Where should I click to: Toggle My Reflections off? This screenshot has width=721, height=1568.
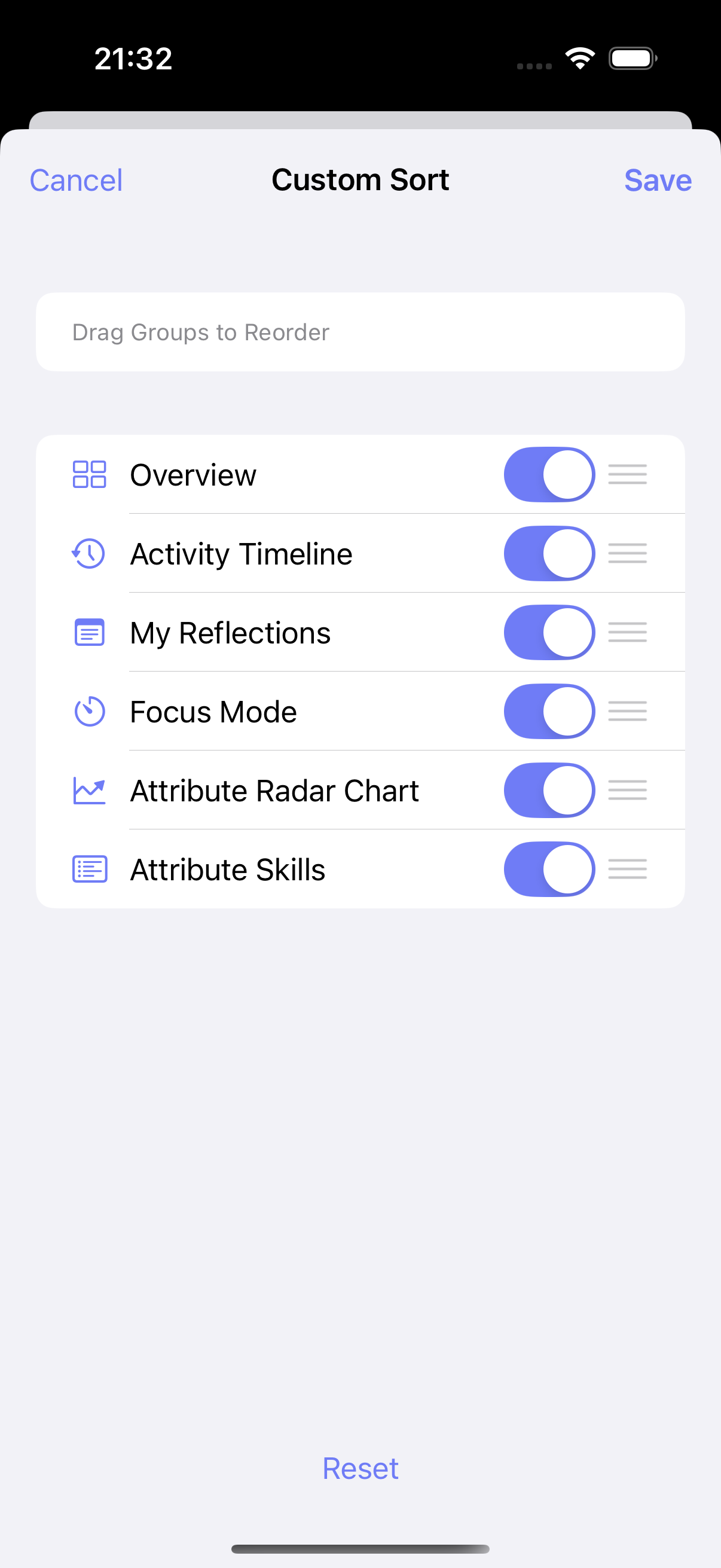click(x=549, y=633)
